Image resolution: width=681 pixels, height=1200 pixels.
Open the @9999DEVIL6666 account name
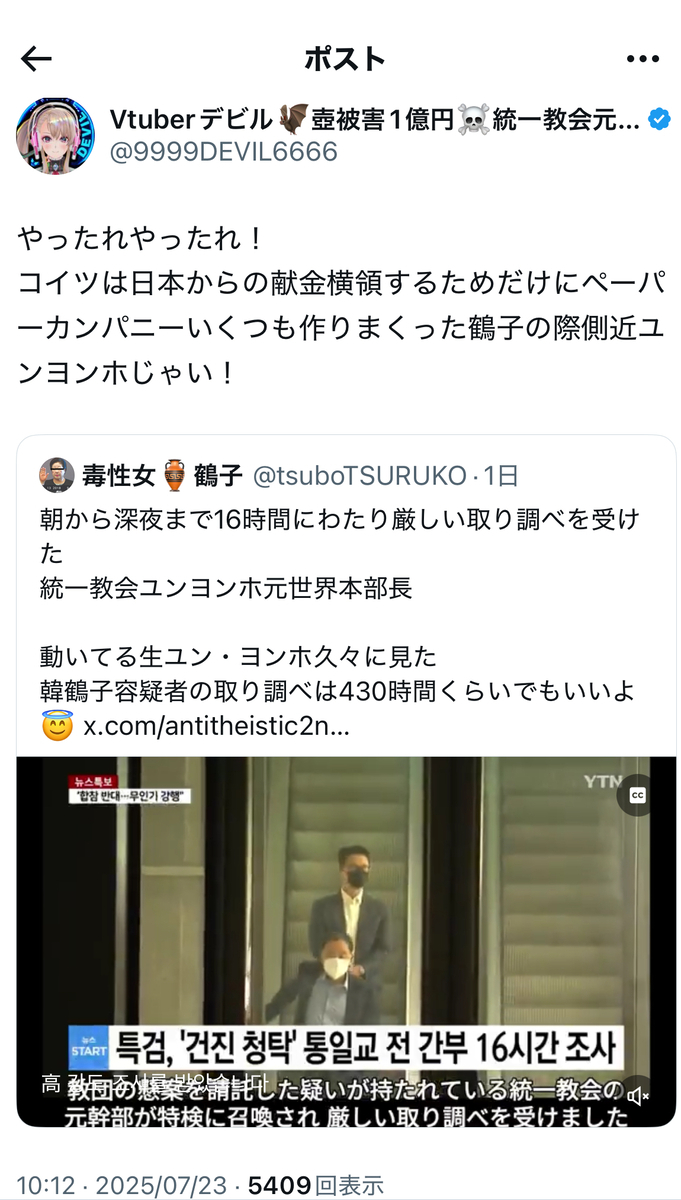coord(221,152)
